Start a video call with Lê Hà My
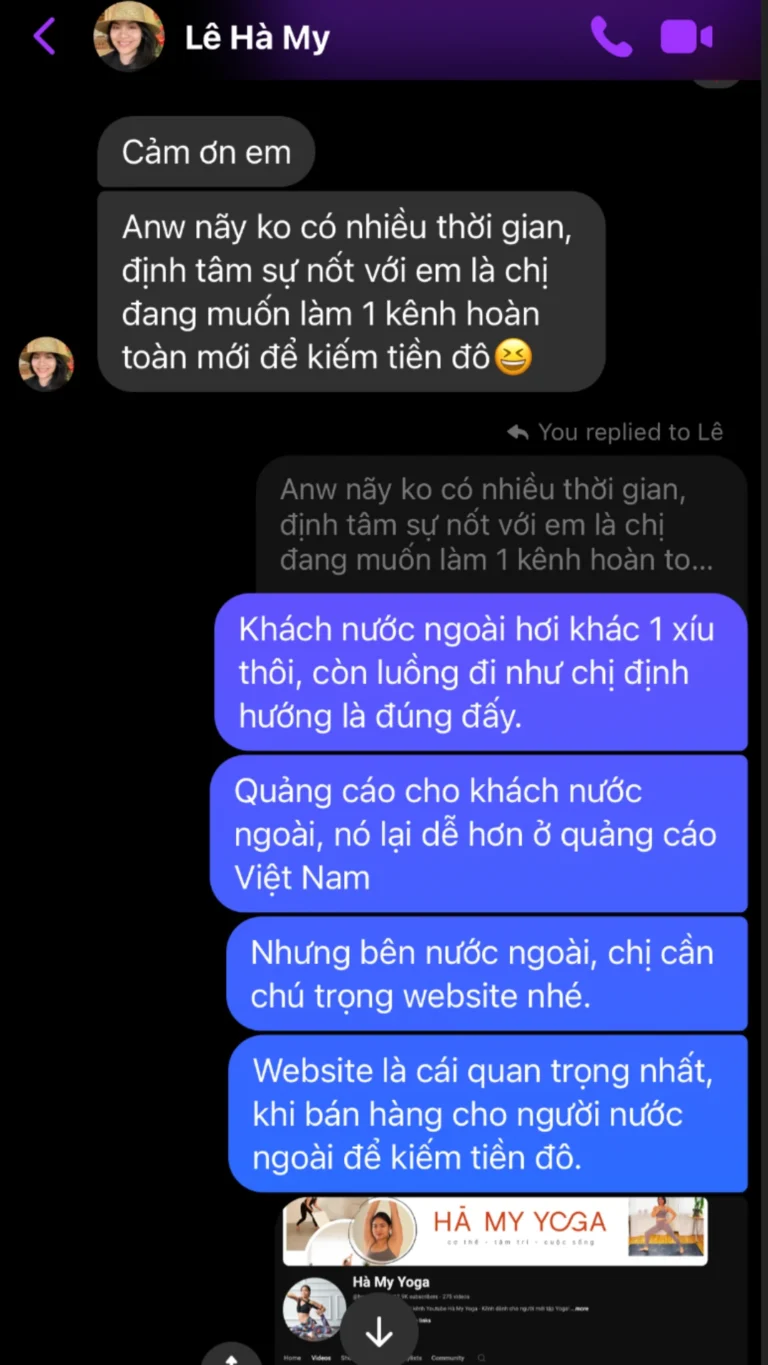768x1365 pixels. point(686,37)
